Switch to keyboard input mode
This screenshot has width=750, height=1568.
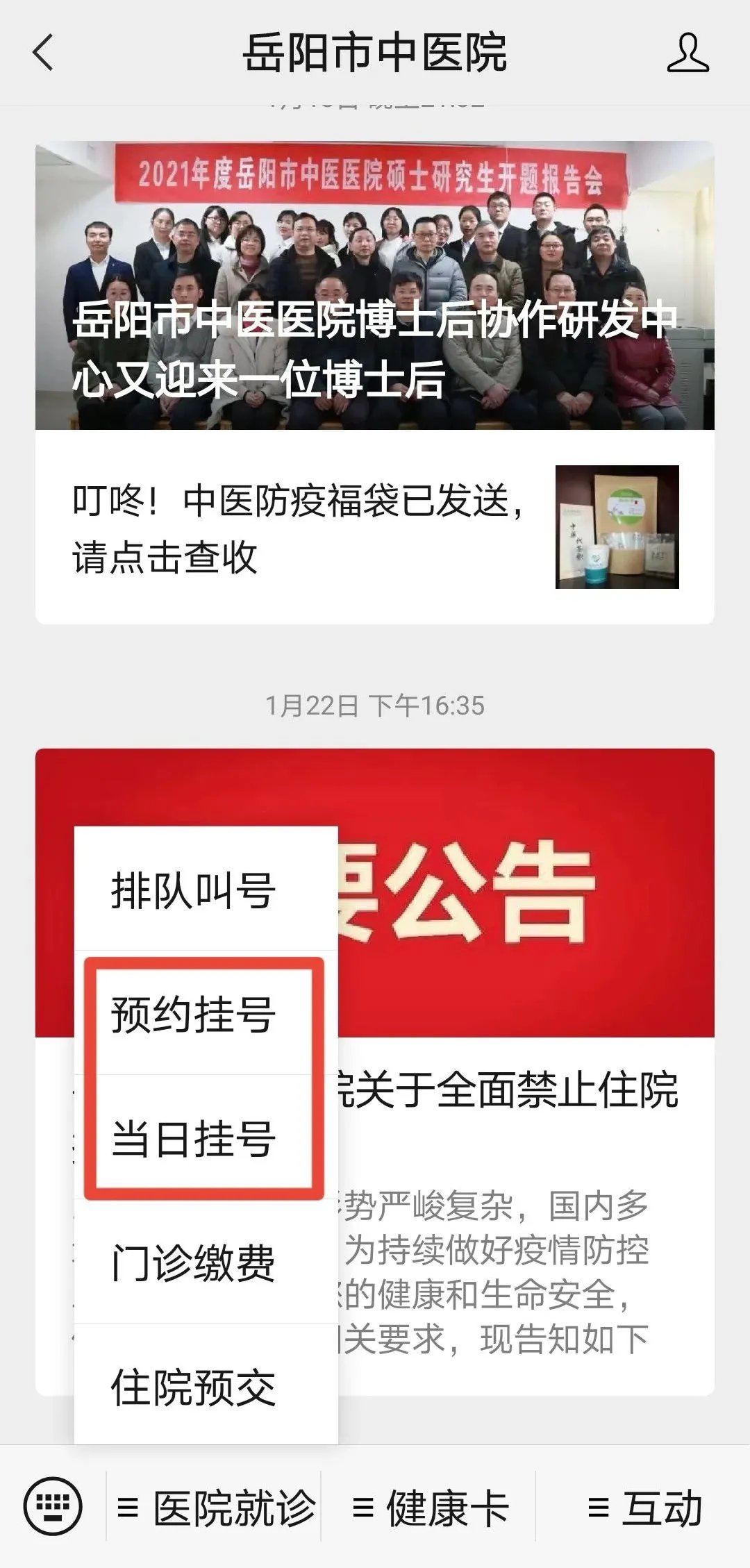tap(53, 1507)
